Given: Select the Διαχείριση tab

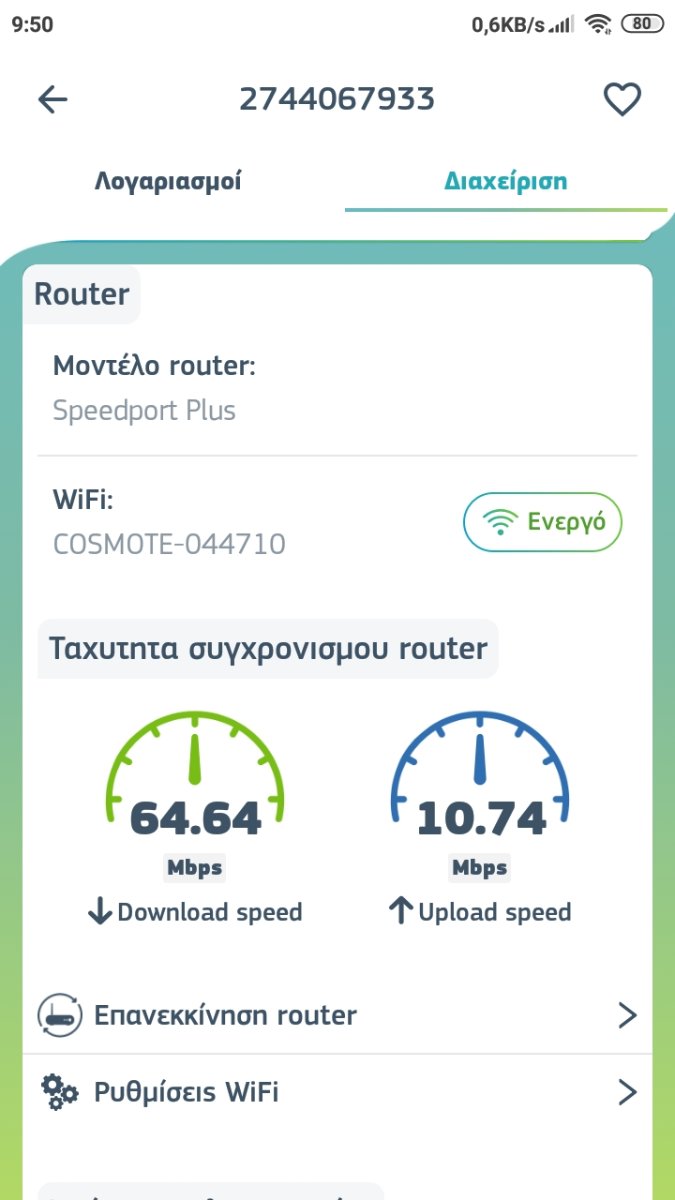Looking at the screenshot, I should tap(506, 181).
